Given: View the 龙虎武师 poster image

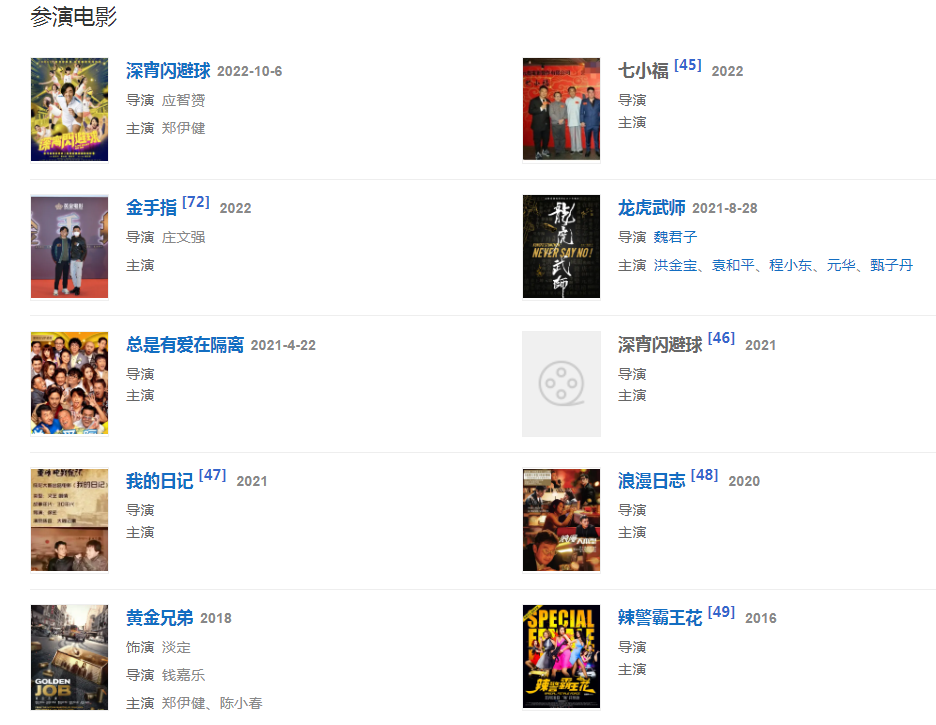Looking at the screenshot, I should point(561,247).
